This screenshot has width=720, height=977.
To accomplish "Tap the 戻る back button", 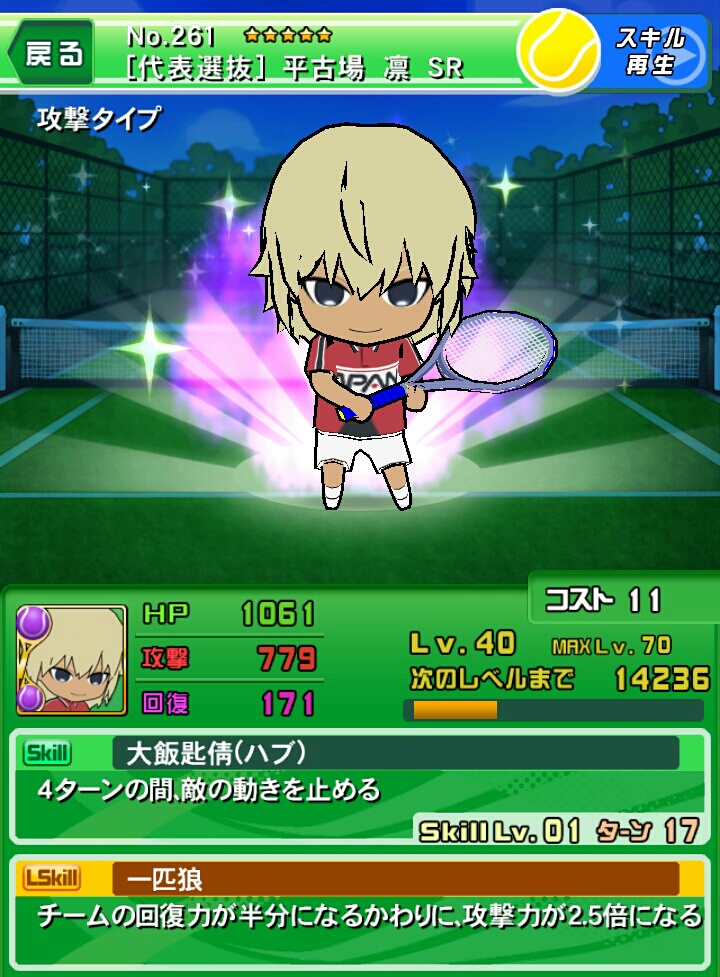I will 52,52.
